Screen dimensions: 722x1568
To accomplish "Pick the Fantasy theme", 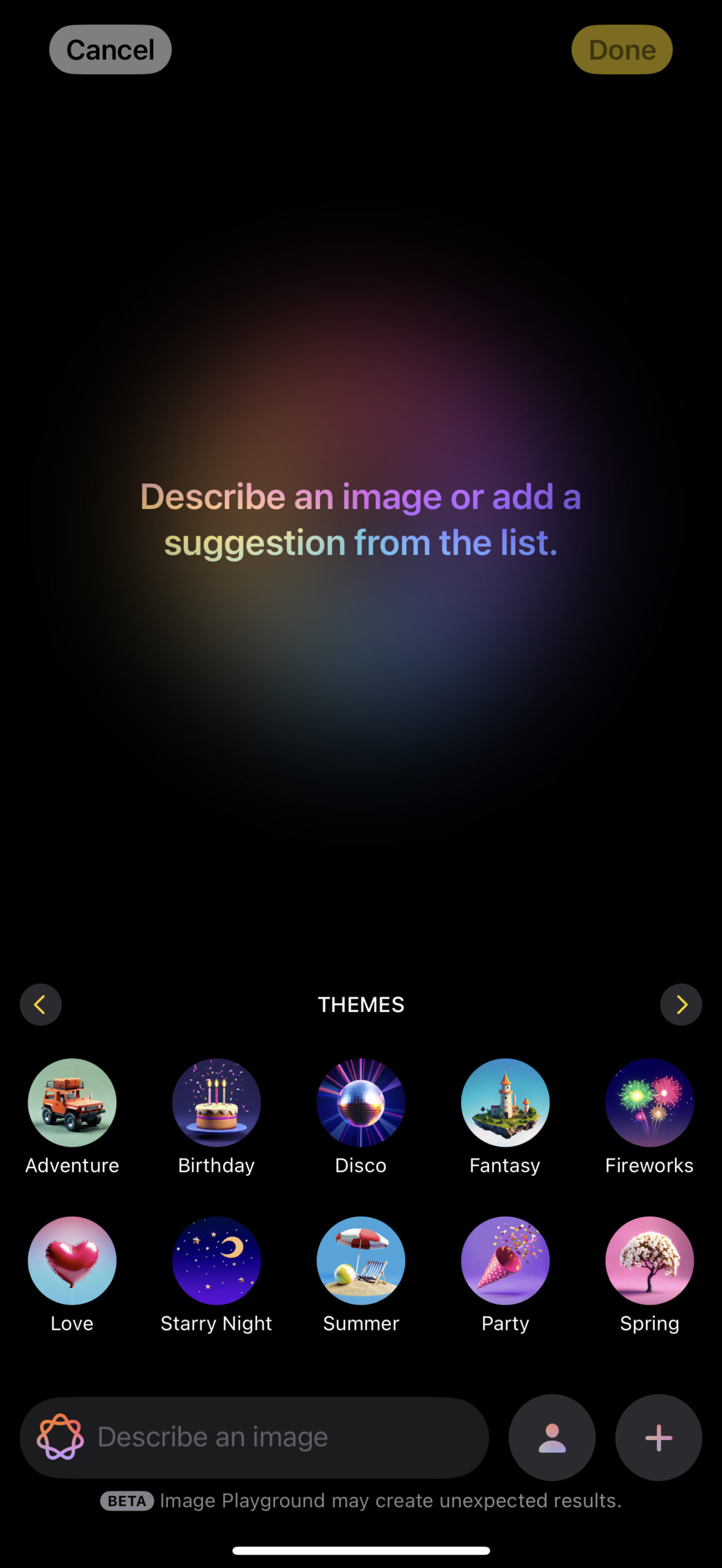I will click(505, 1102).
